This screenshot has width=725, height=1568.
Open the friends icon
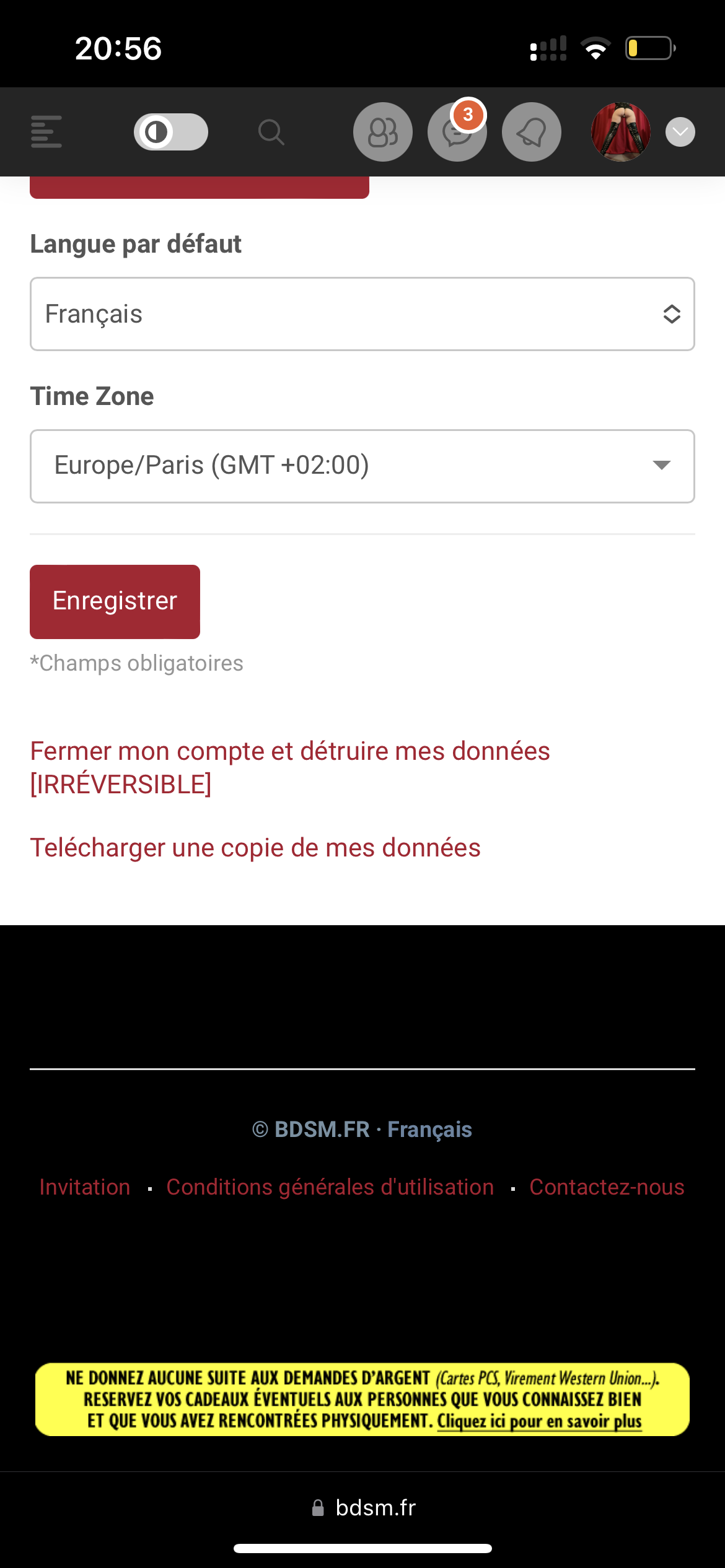382,132
